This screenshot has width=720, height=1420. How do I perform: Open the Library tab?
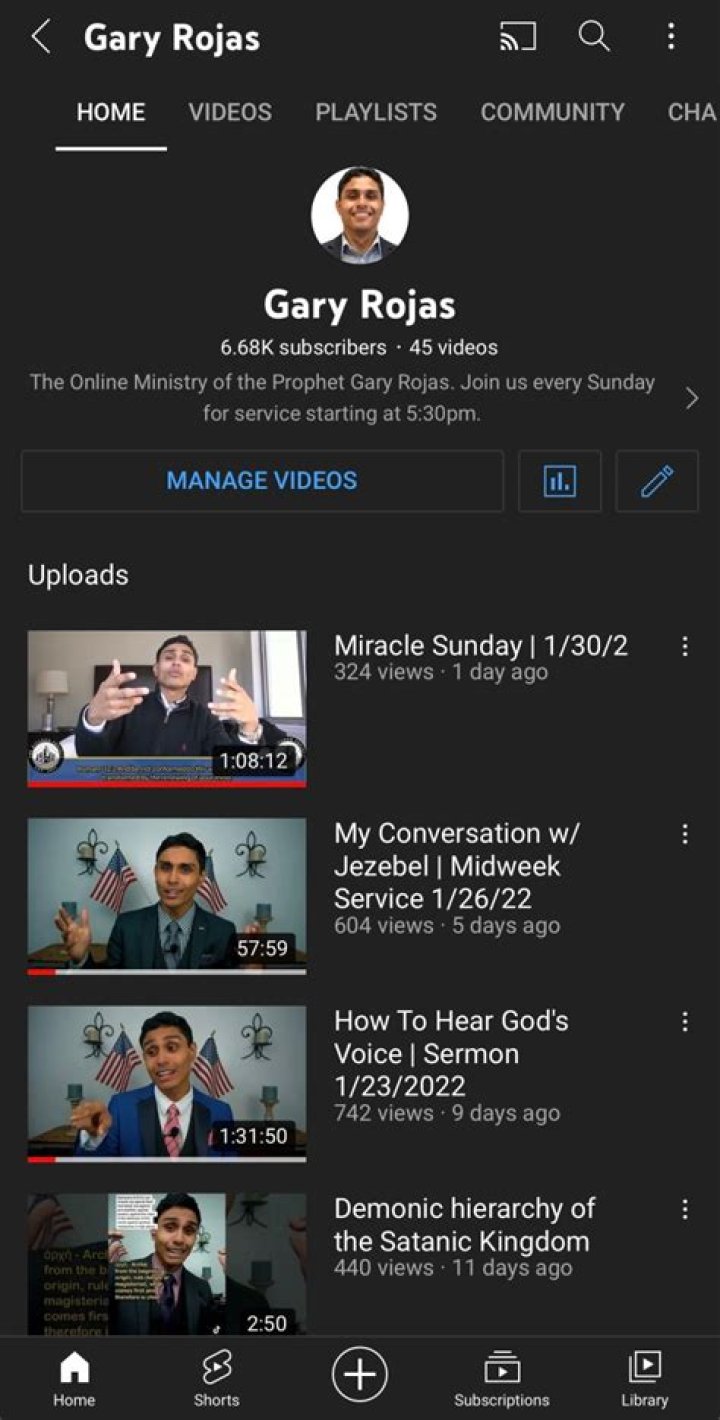(x=645, y=1377)
